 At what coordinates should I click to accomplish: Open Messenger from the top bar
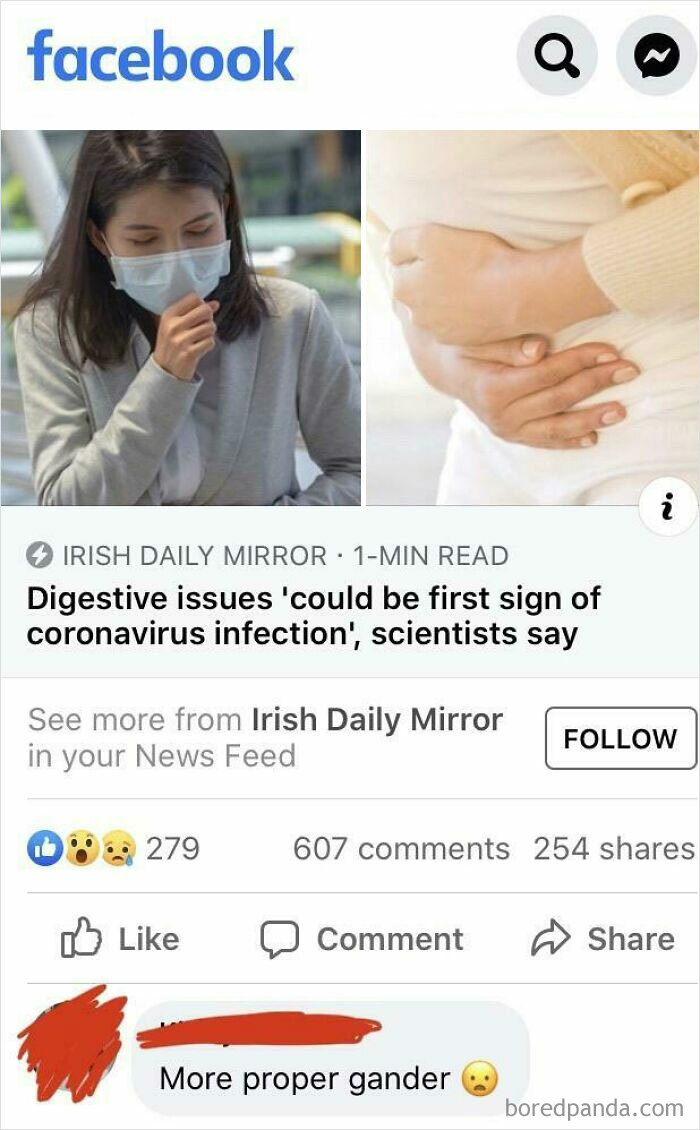coord(657,56)
